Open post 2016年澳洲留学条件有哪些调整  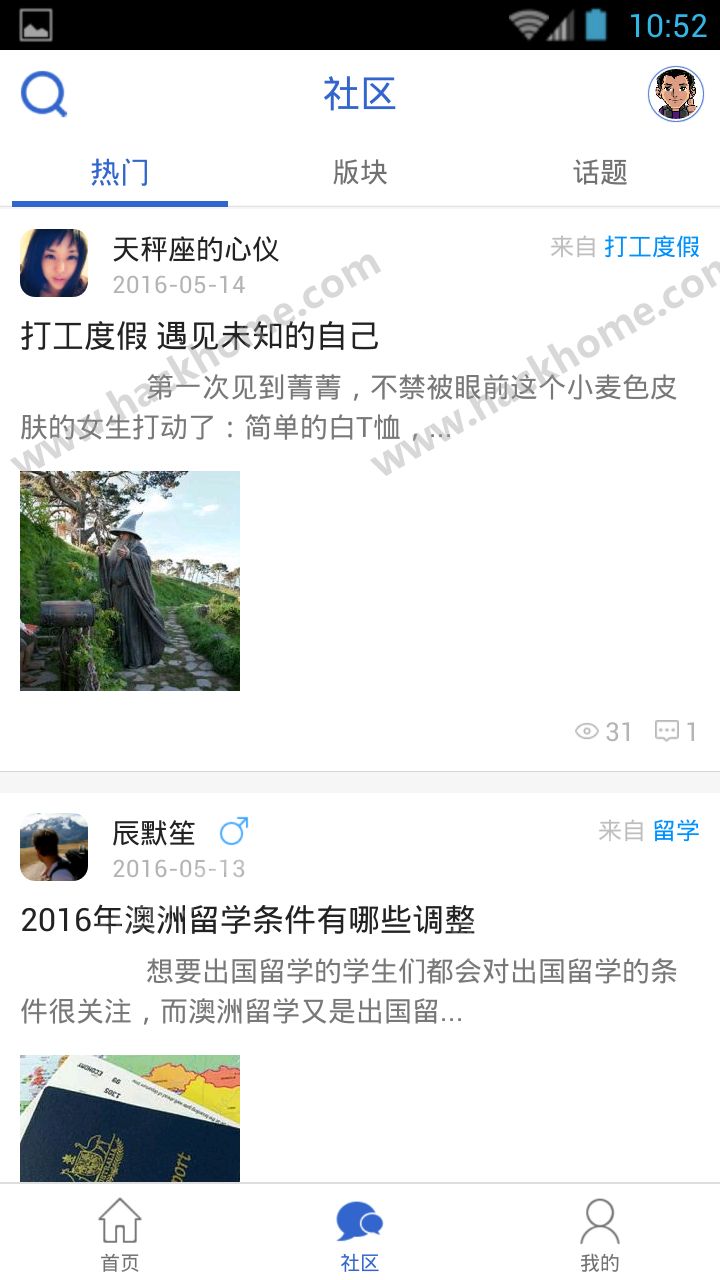(248, 920)
